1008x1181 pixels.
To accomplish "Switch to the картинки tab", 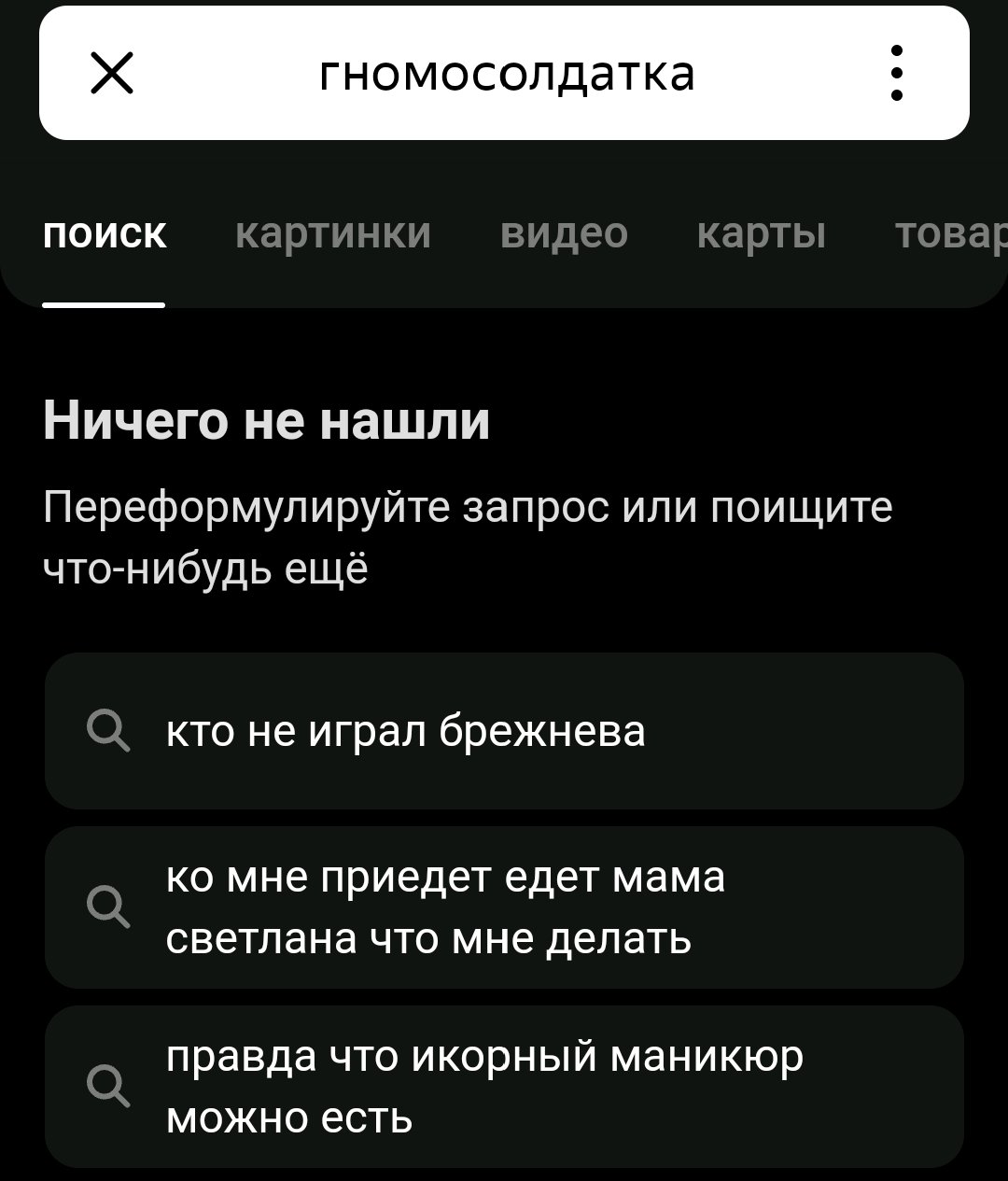I will click(333, 234).
